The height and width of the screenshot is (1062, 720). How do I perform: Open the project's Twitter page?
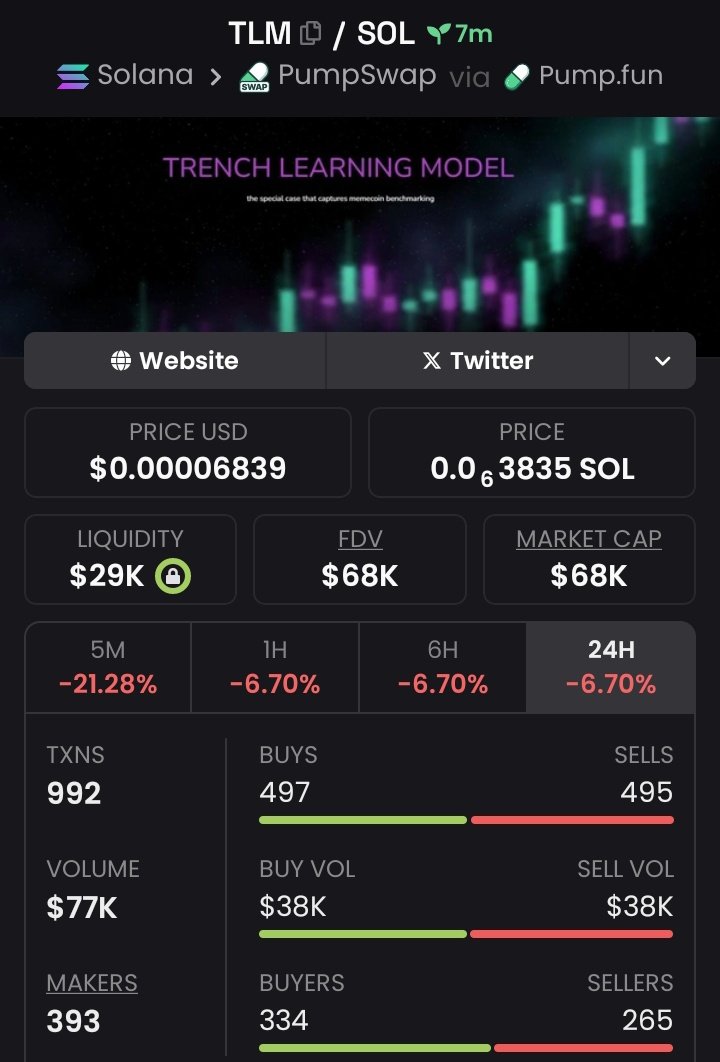477,360
